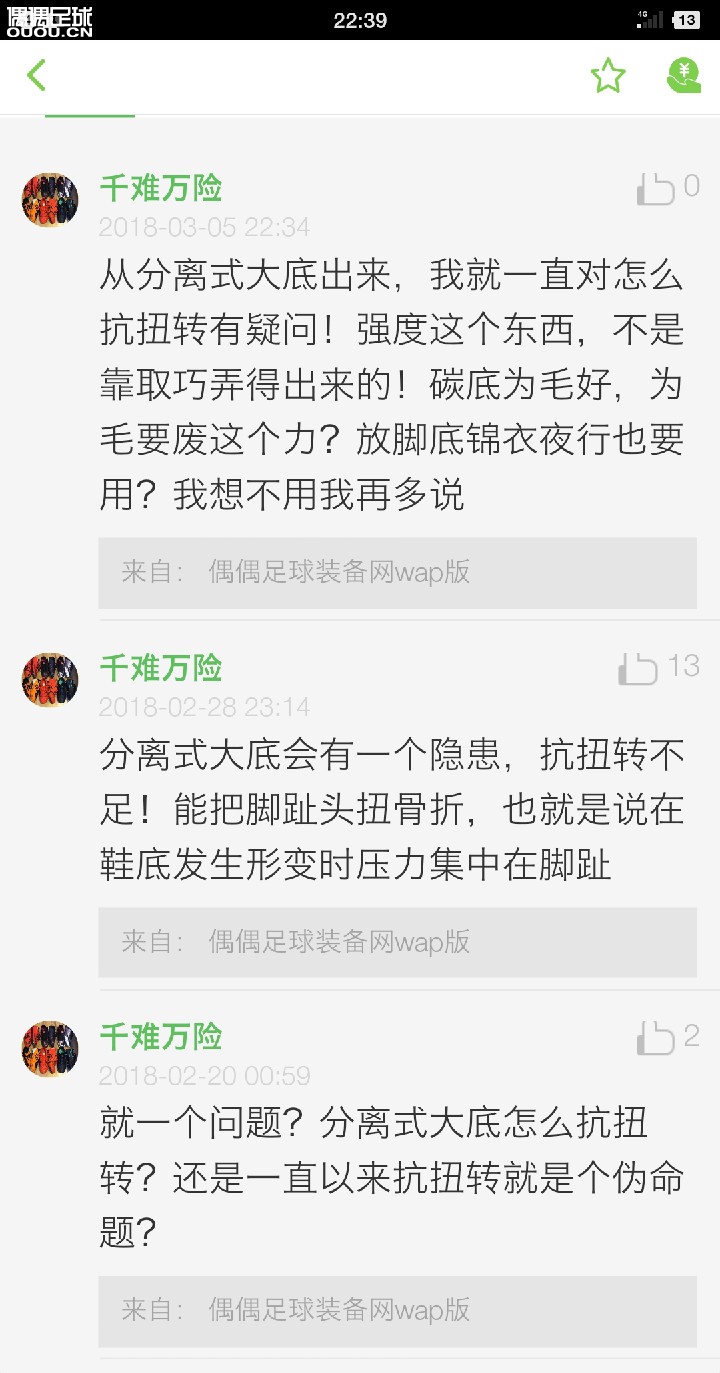Open 千难万险's avatar on the 2018-02-28 comment
The width and height of the screenshot is (720, 1373).
(x=50, y=680)
